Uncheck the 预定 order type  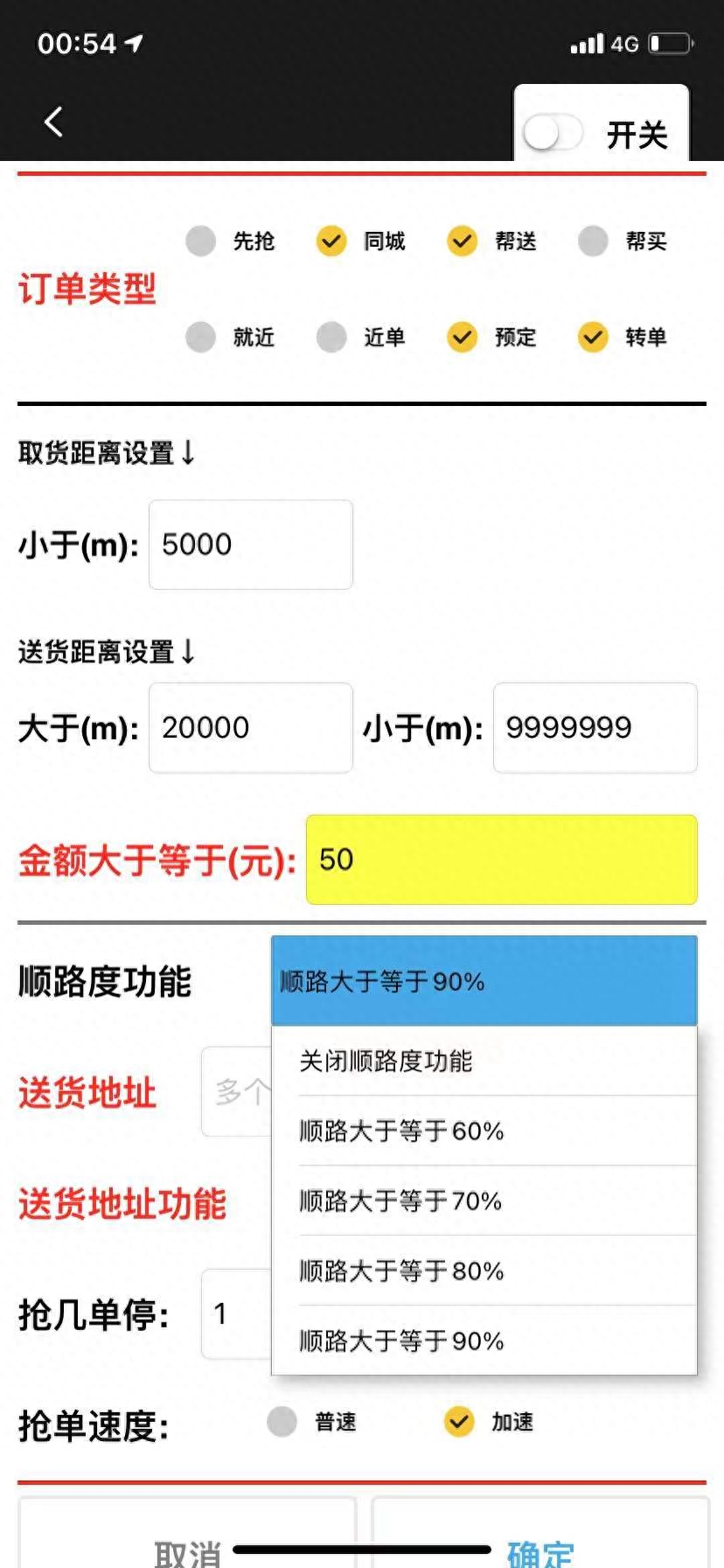pos(462,337)
